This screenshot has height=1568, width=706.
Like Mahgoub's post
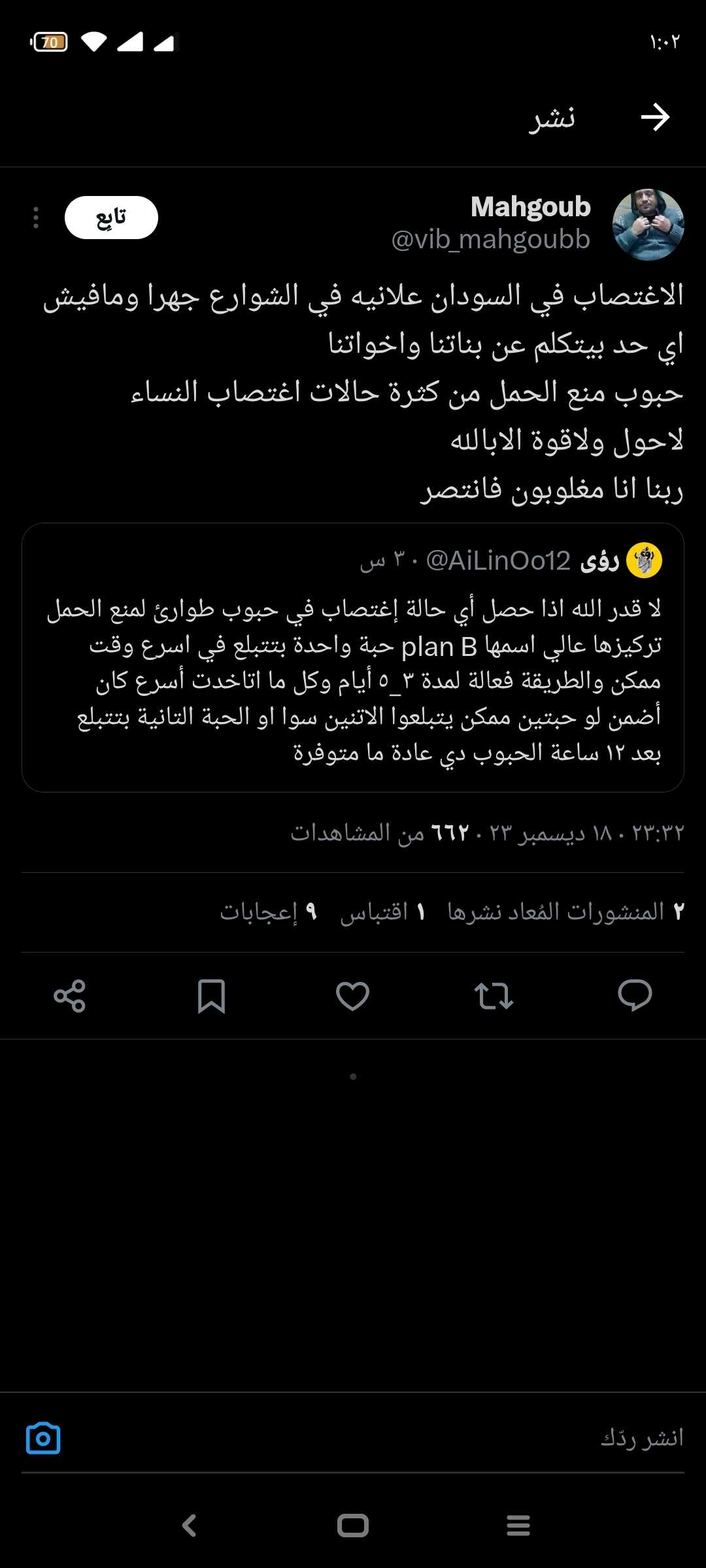352,996
